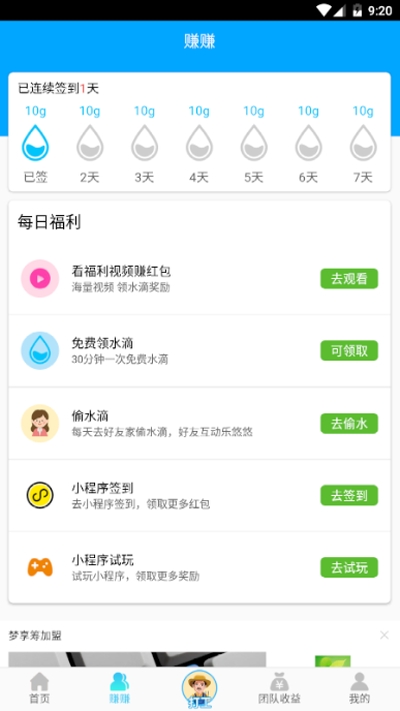Screen dimensions: 400x711
Task: Open the 我的 profile tab
Action: point(360,688)
